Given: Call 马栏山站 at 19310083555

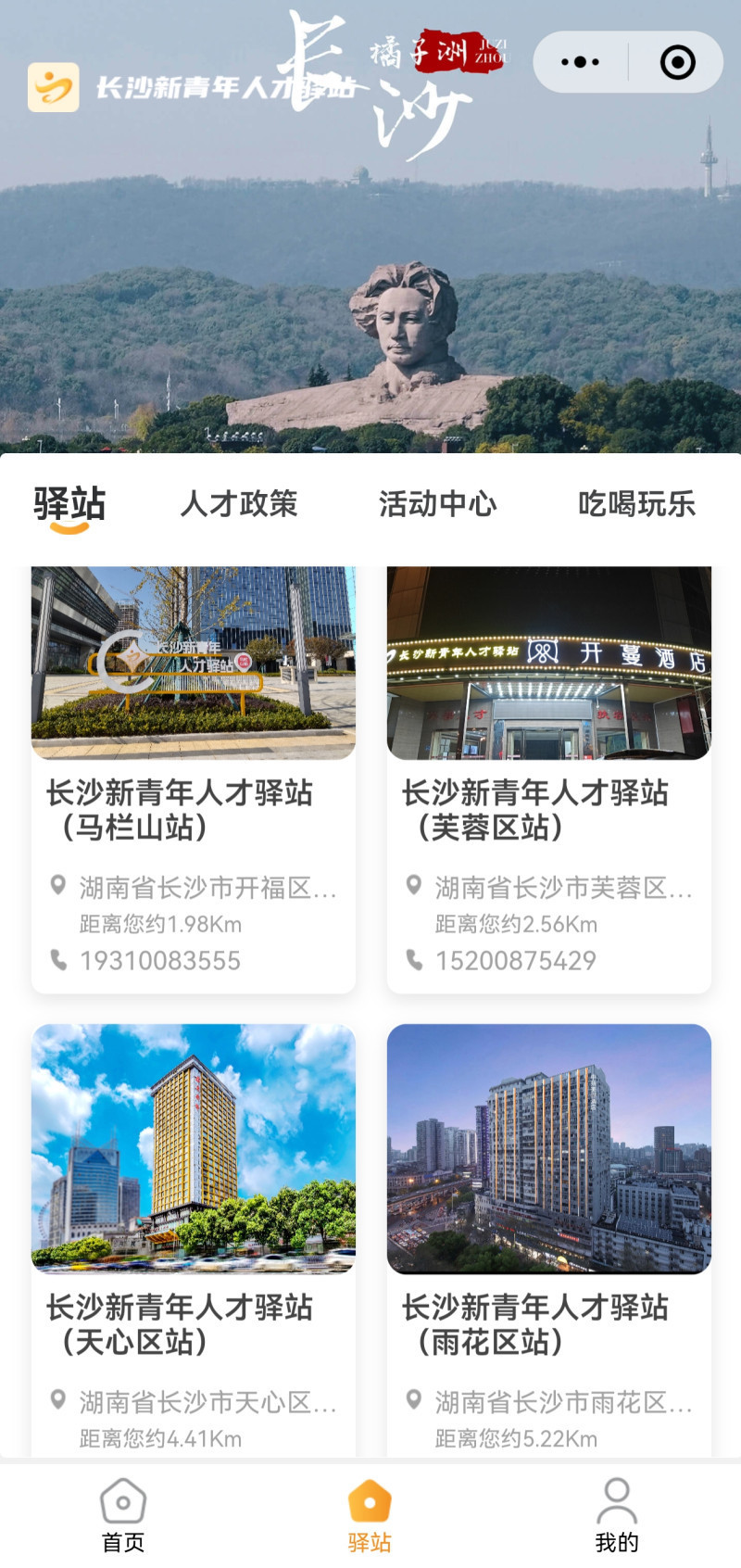Looking at the screenshot, I should pyautogui.click(x=159, y=961).
